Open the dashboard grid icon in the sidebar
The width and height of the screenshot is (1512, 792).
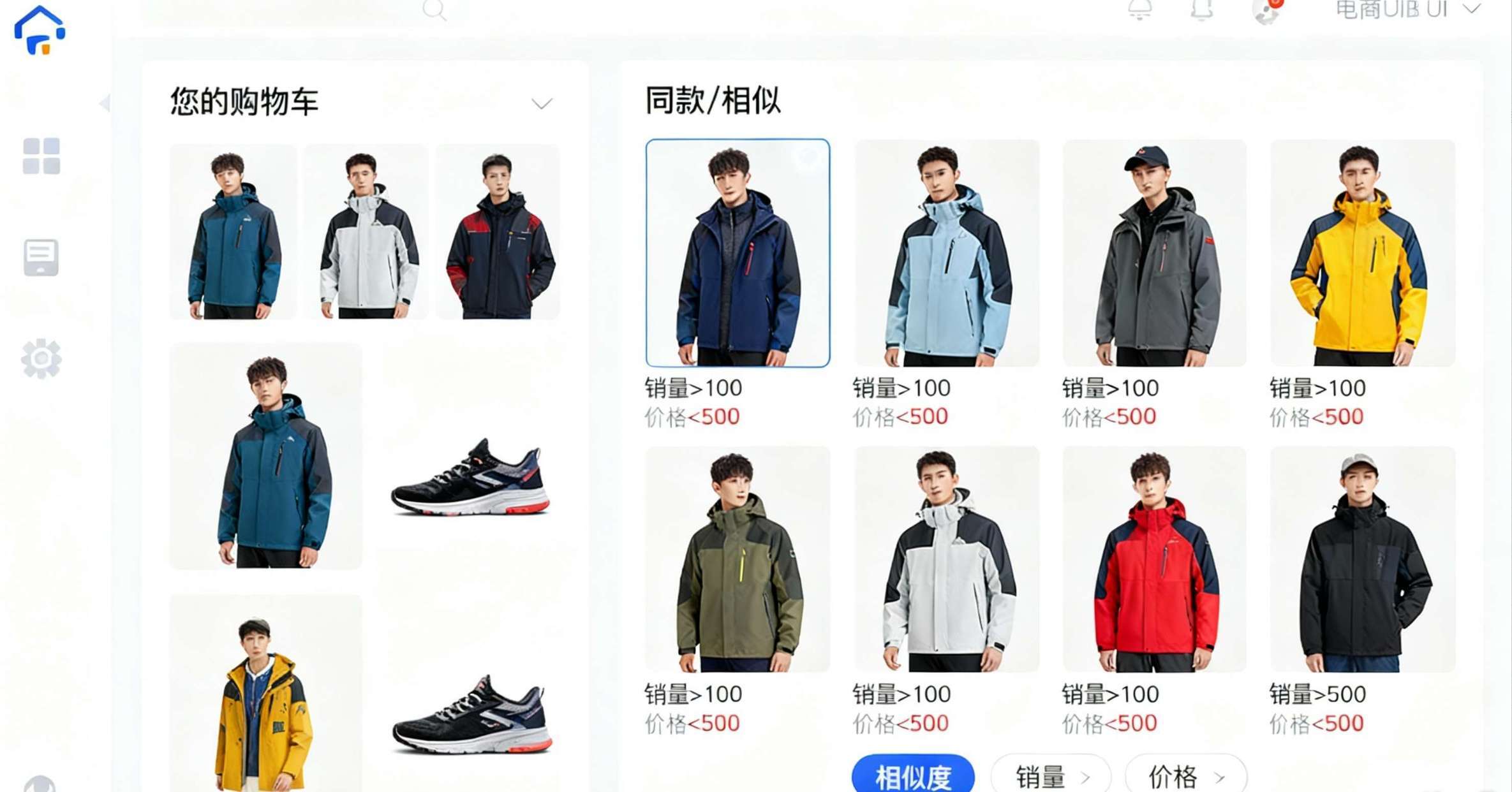coord(41,156)
